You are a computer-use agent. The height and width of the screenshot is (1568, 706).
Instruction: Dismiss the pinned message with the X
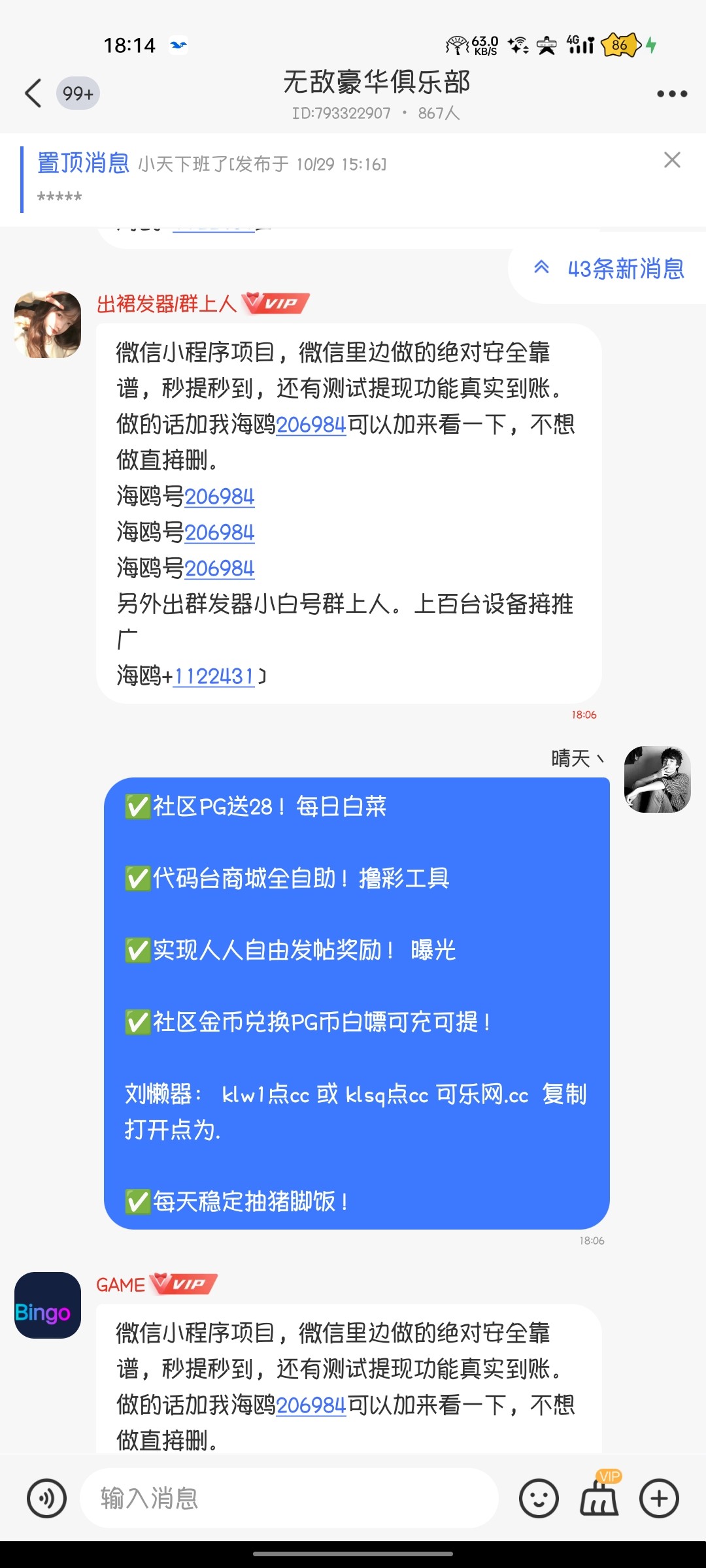click(673, 160)
